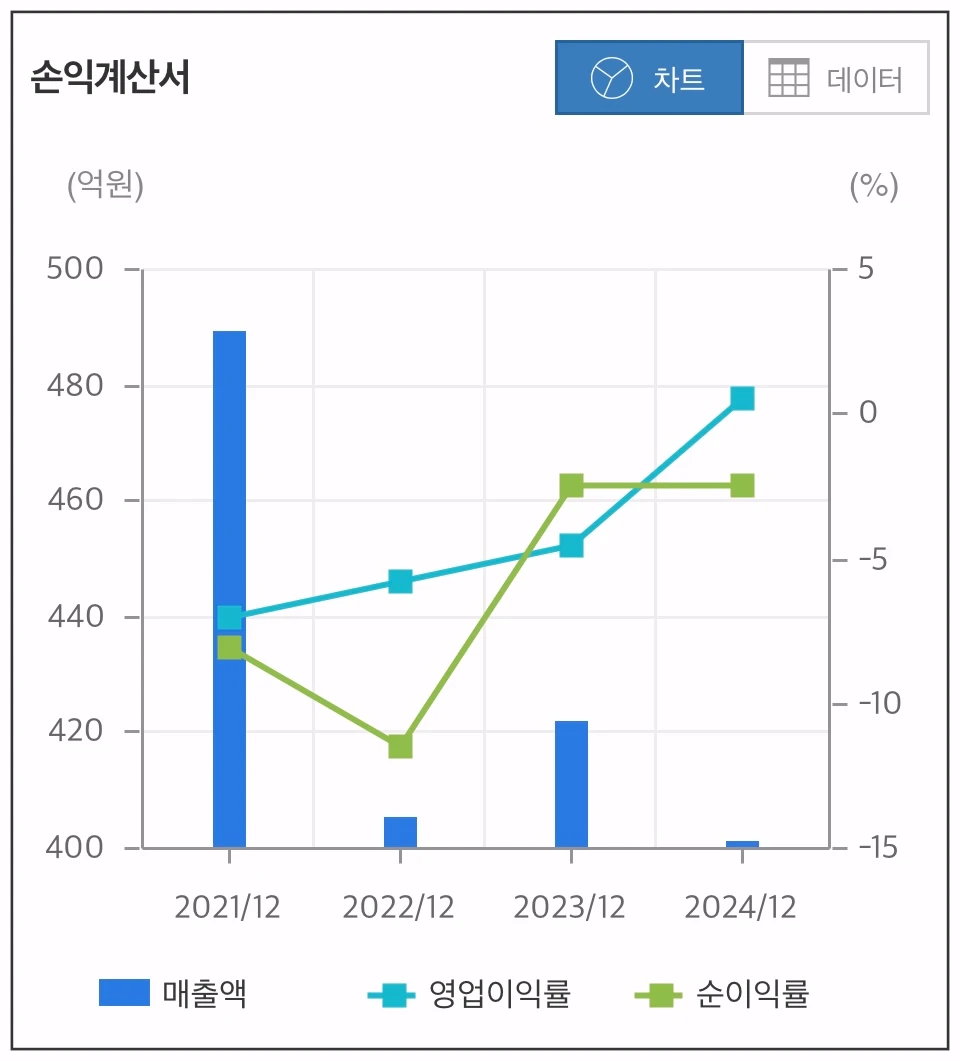The image size is (960, 1061).
Task: Click the 2023/12 axis label
Action: [x=571, y=906]
